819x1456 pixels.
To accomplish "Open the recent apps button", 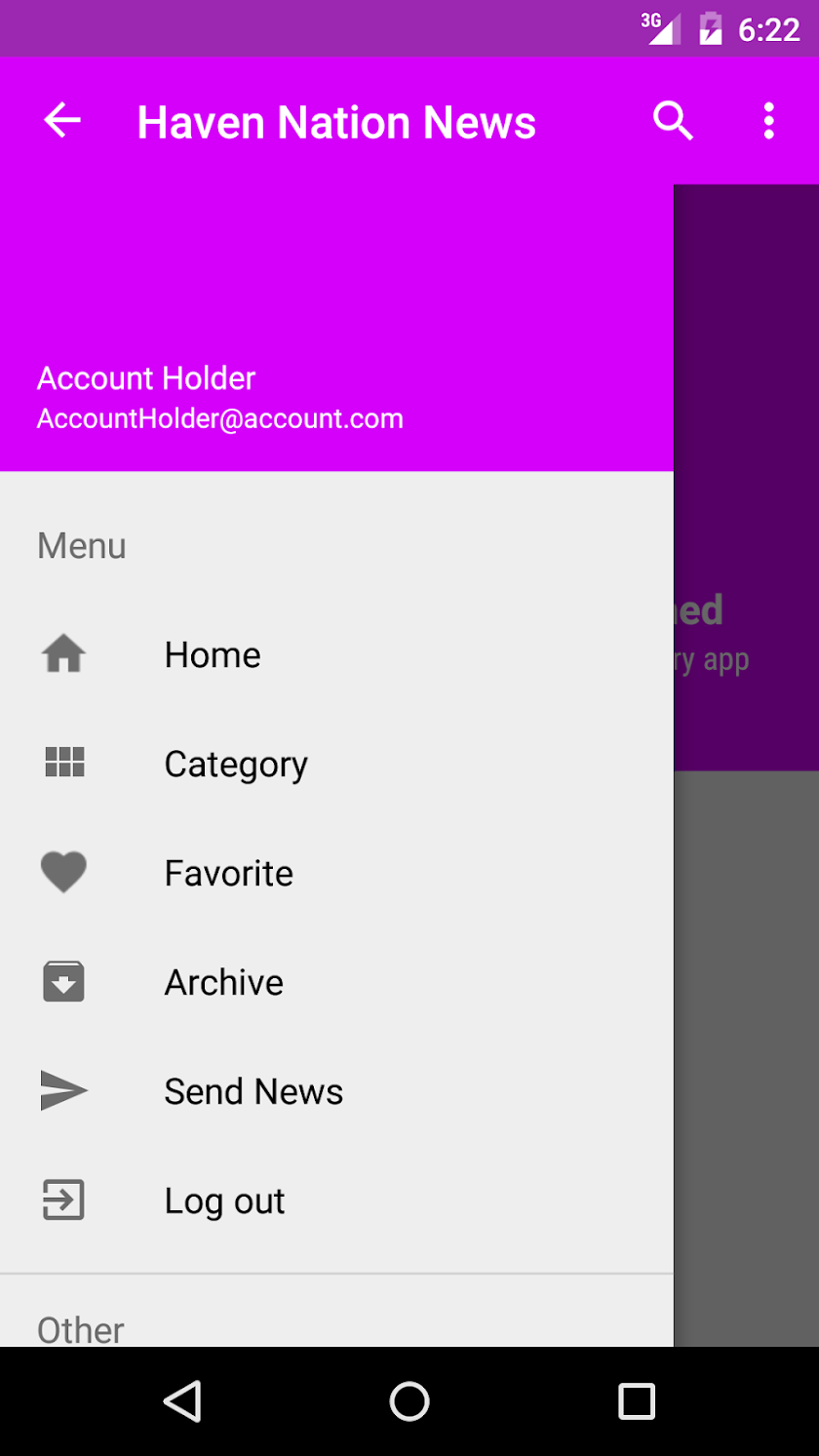I will [636, 1401].
